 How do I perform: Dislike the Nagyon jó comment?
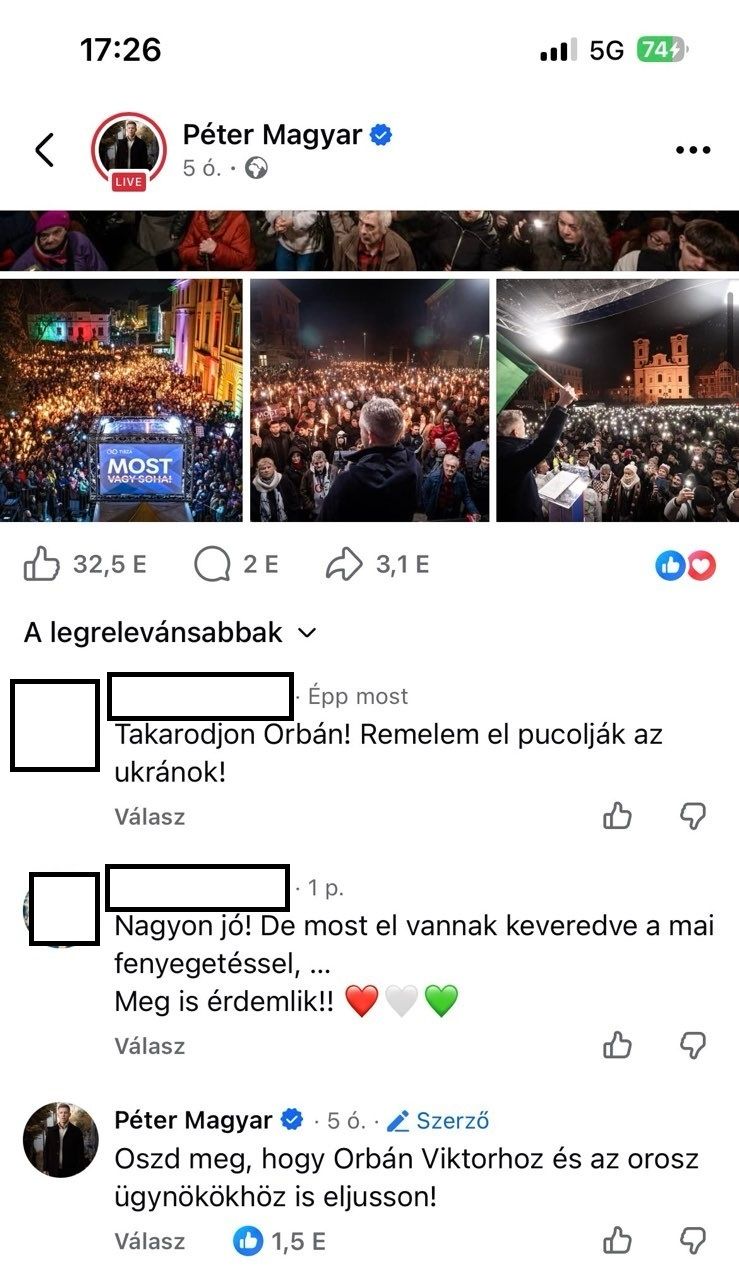pyautogui.click(x=693, y=1046)
